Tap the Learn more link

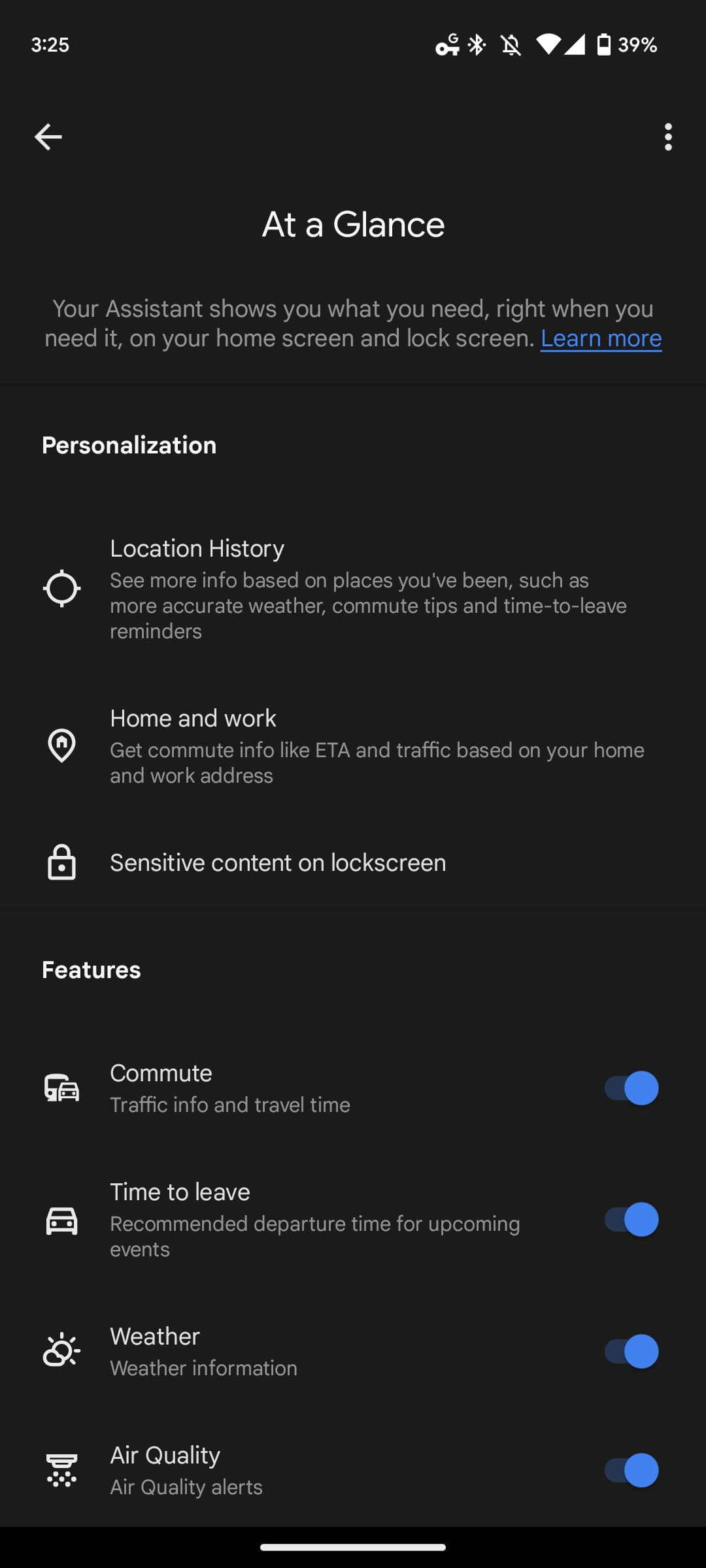[601, 338]
